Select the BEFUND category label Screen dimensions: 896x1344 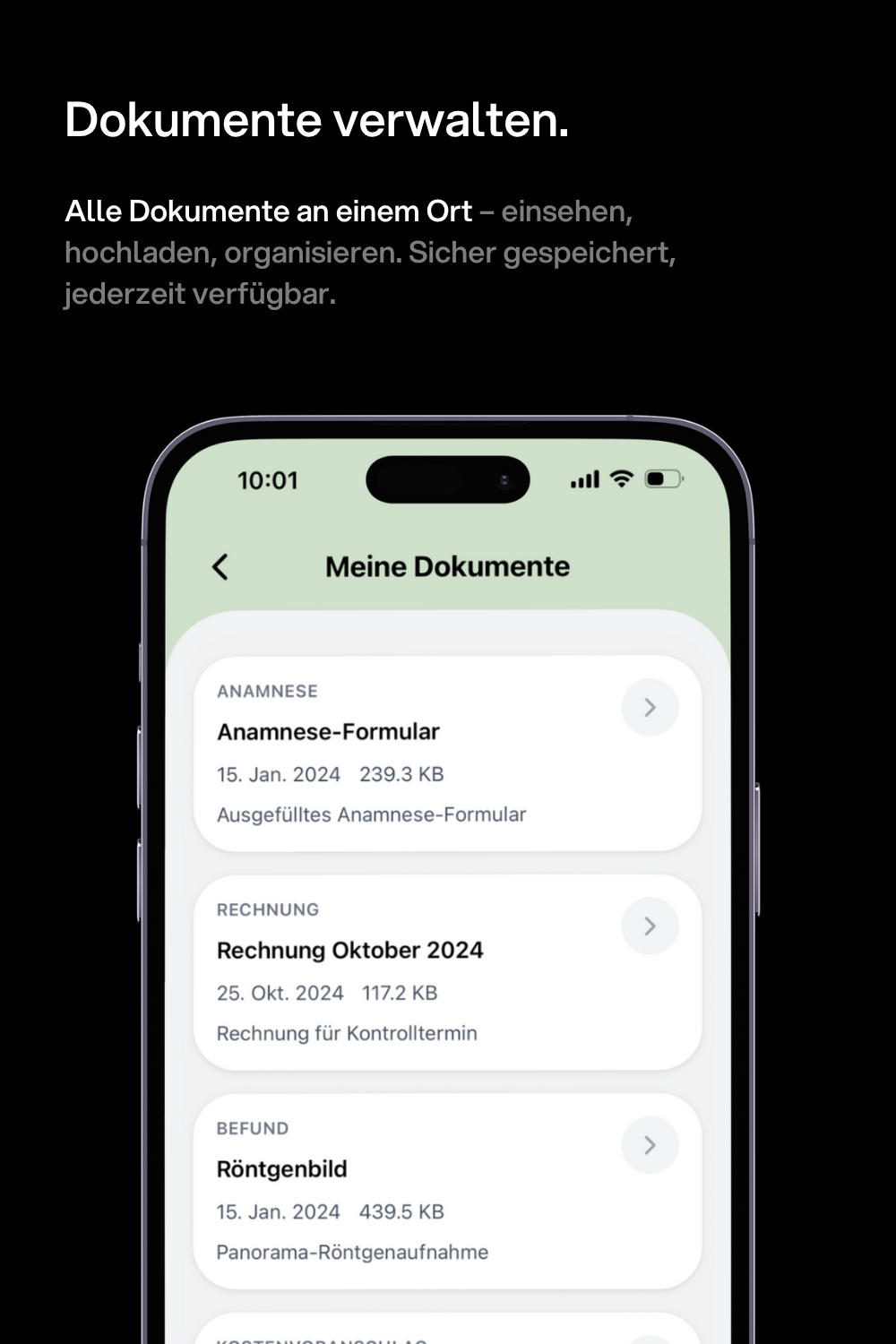tap(252, 1128)
